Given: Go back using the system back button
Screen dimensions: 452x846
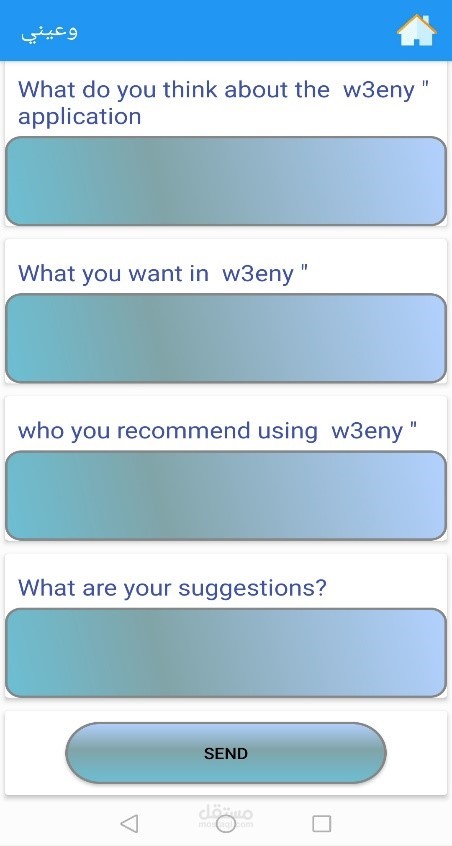Looking at the screenshot, I should pyautogui.click(x=129, y=823).
